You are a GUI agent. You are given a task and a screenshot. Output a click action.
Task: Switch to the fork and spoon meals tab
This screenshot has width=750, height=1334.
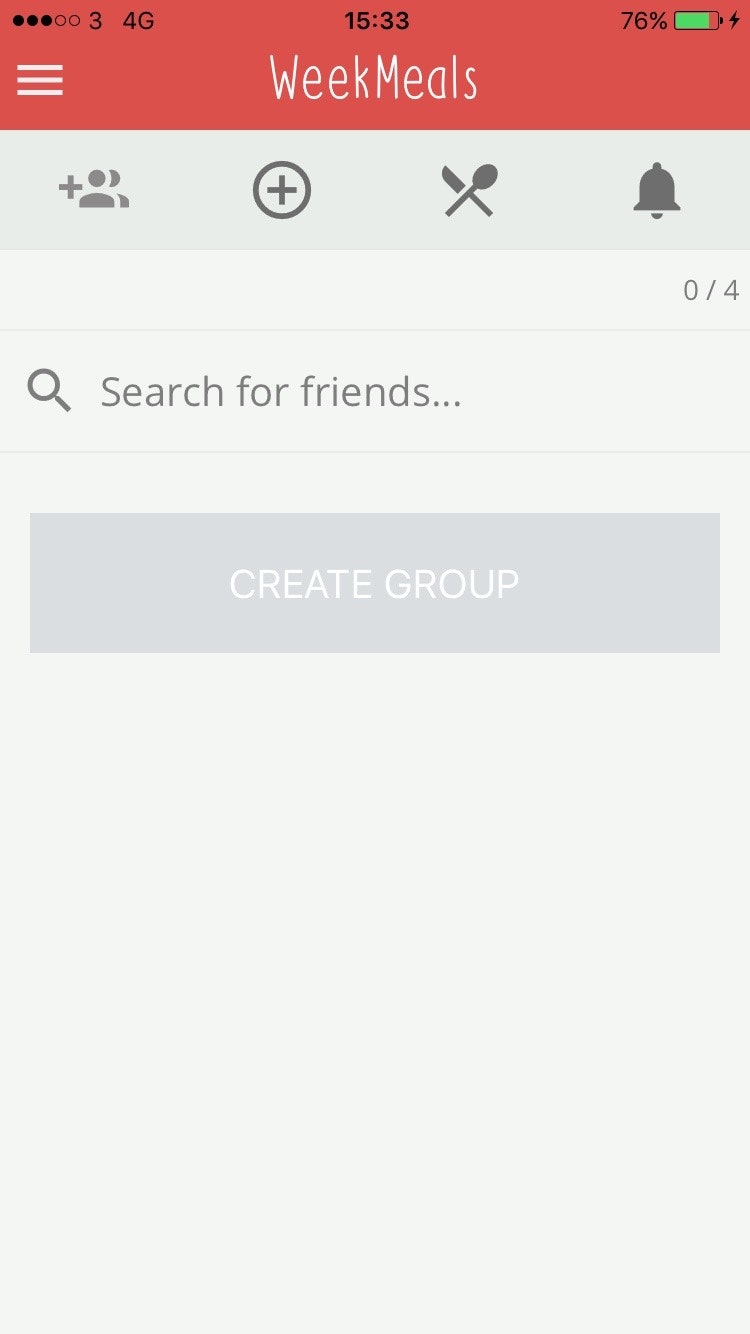pyautogui.click(x=469, y=190)
